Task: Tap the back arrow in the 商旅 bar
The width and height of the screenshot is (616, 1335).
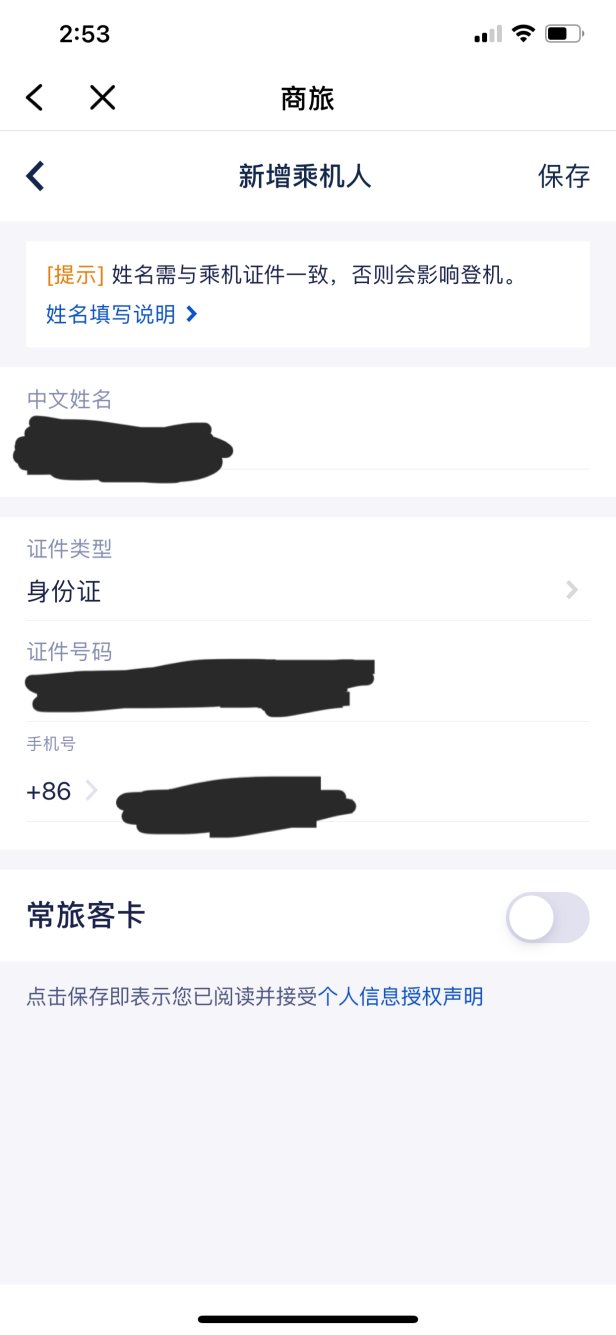Action: [35, 97]
